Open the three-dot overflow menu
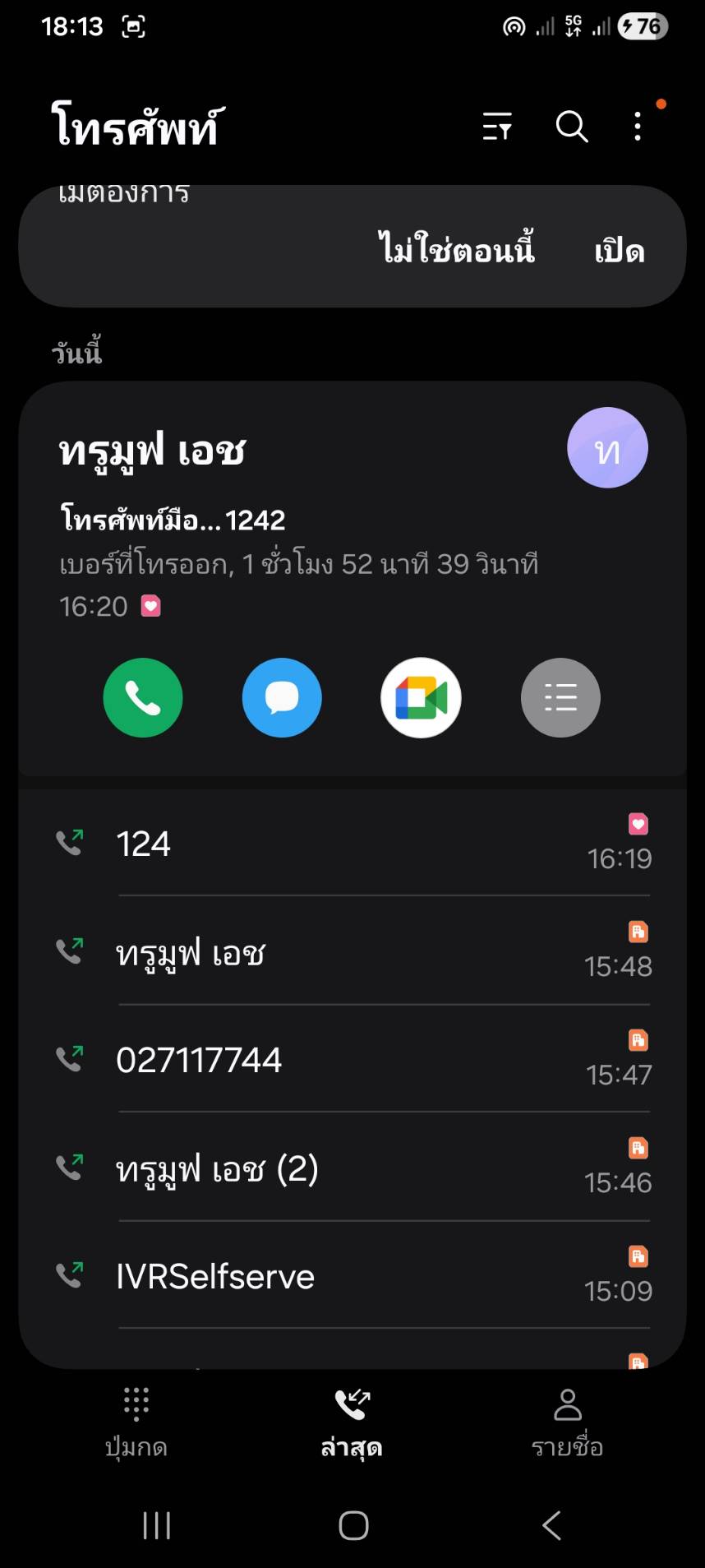 638,127
